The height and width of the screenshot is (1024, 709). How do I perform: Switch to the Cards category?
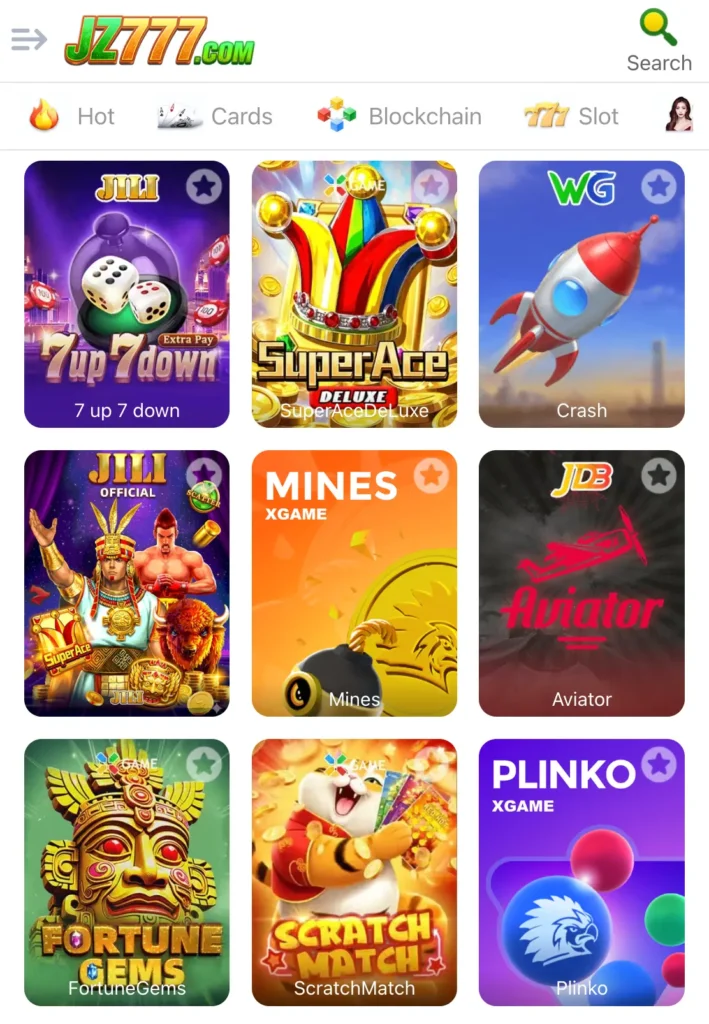coord(215,116)
